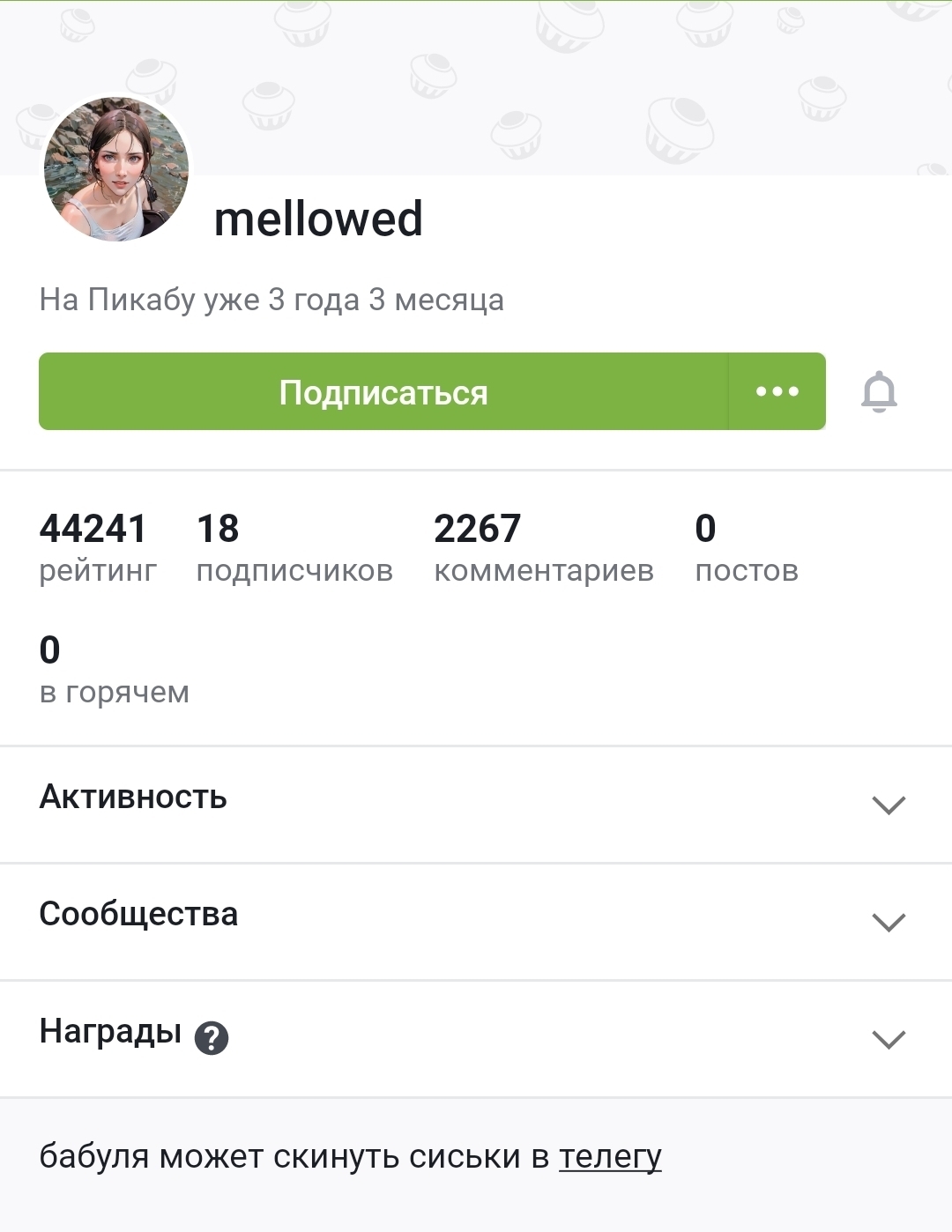This screenshot has width=952, height=1232.
Task: Show the 2267 комментариев
Action: pyautogui.click(x=543, y=548)
